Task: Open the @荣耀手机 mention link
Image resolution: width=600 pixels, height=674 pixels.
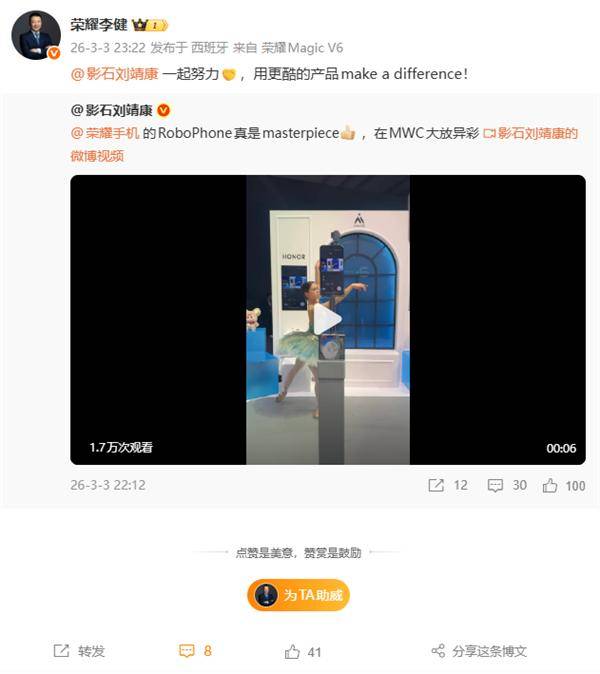Action: tap(112, 132)
